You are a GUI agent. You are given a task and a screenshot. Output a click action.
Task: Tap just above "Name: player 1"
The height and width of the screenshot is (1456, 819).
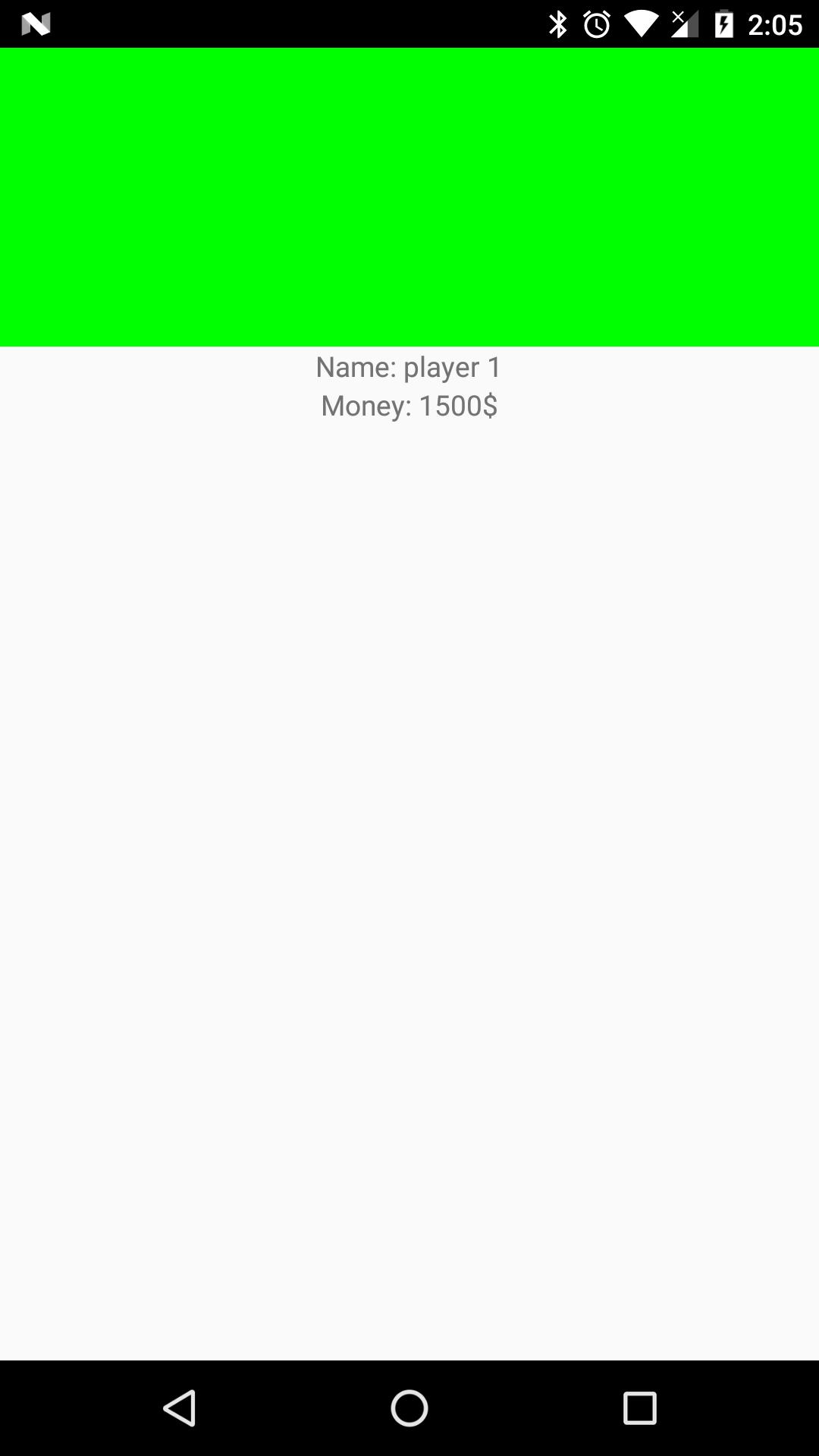click(x=409, y=353)
